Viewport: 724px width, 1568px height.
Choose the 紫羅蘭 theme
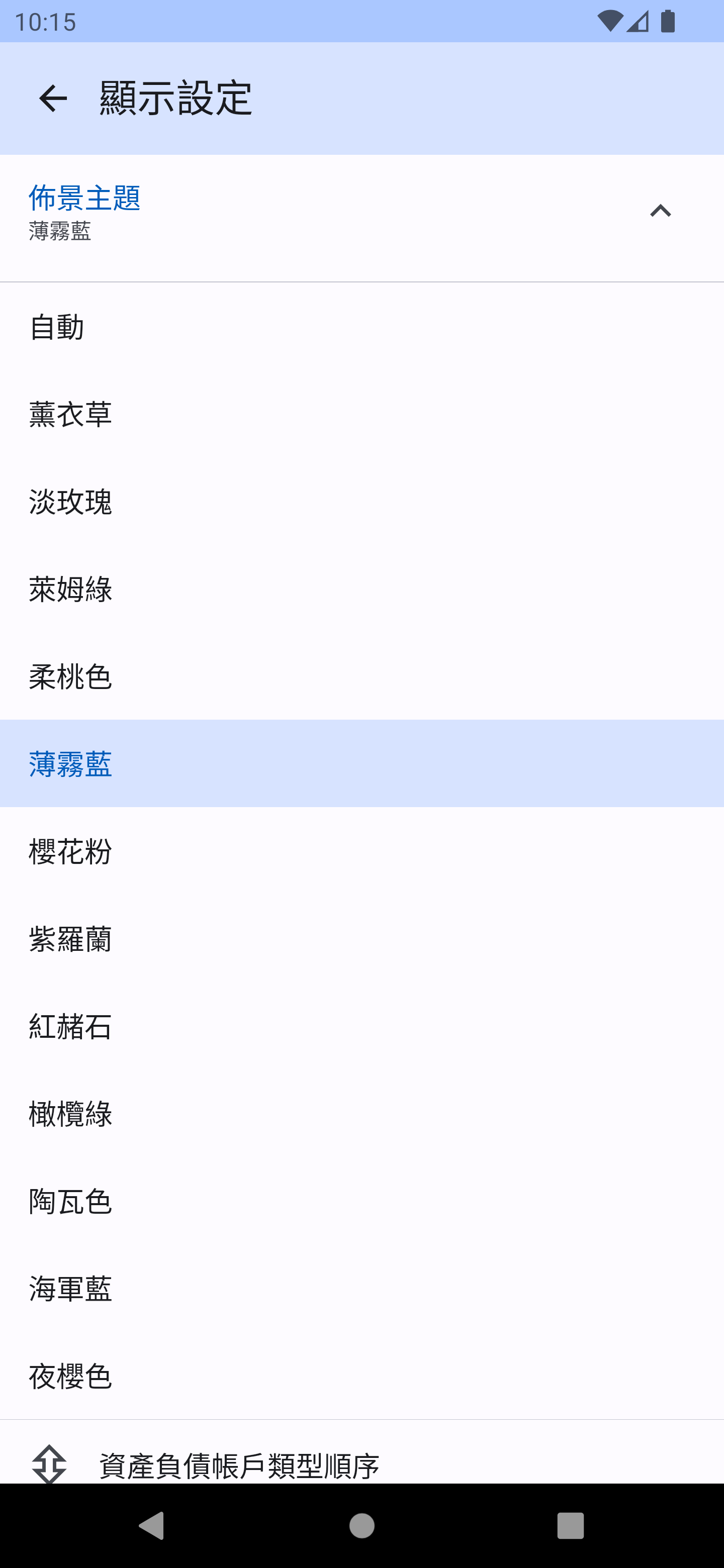[361, 939]
